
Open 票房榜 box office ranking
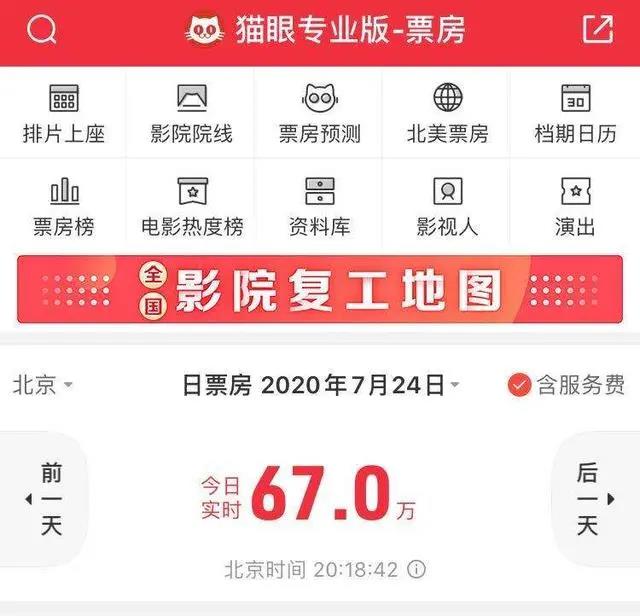pyautogui.click(x=64, y=207)
